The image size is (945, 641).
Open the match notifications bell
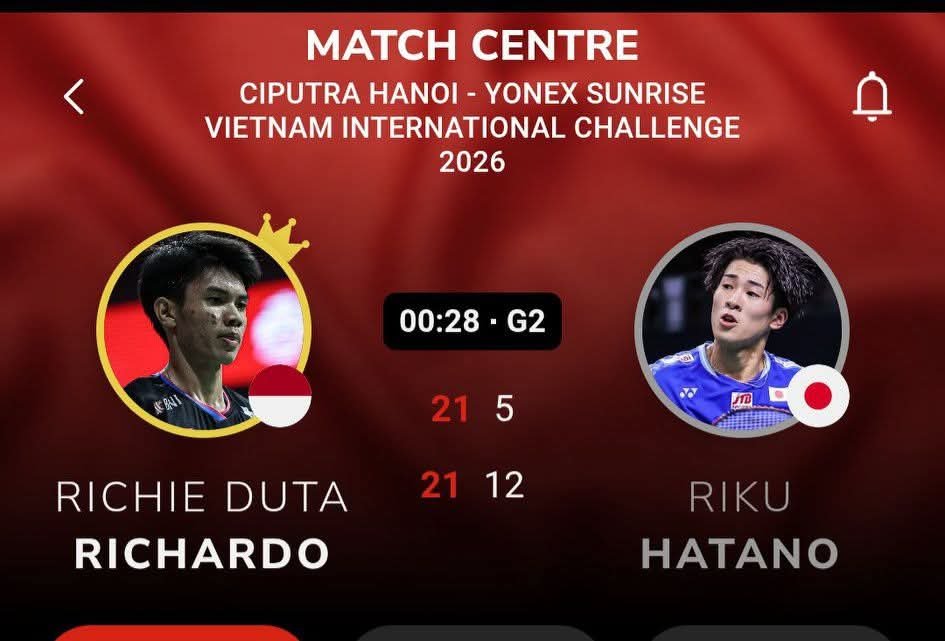[x=871, y=97]
